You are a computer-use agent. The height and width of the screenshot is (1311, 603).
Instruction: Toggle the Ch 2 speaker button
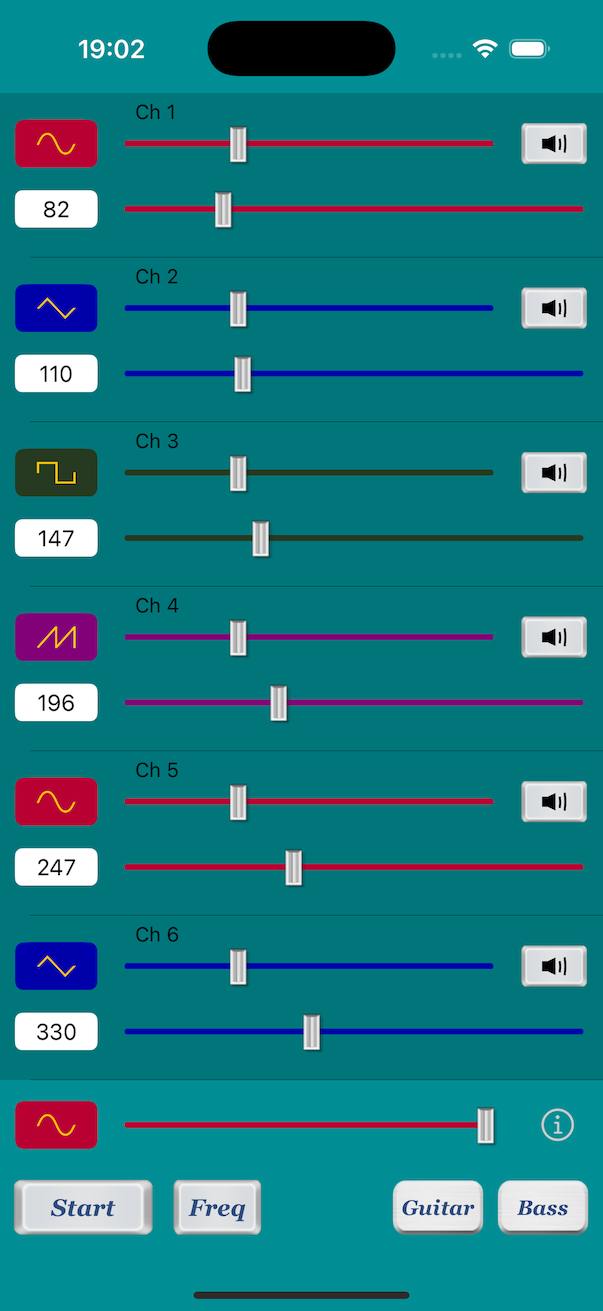point(554,308)
